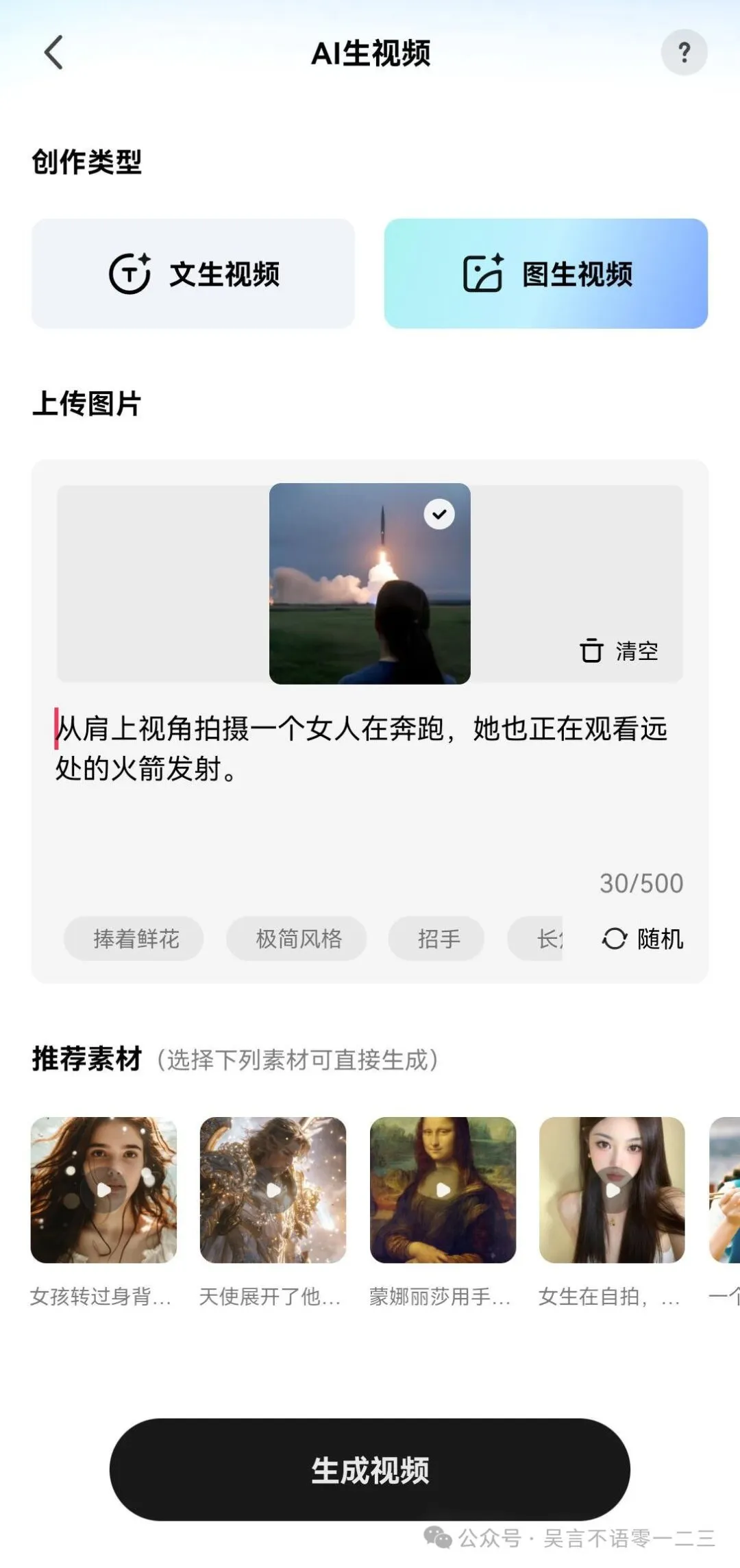The width and height of the screenshot is (740, 1568).
Task: Open the 女孩转过身背 sample material
Action: [103, 1190]
